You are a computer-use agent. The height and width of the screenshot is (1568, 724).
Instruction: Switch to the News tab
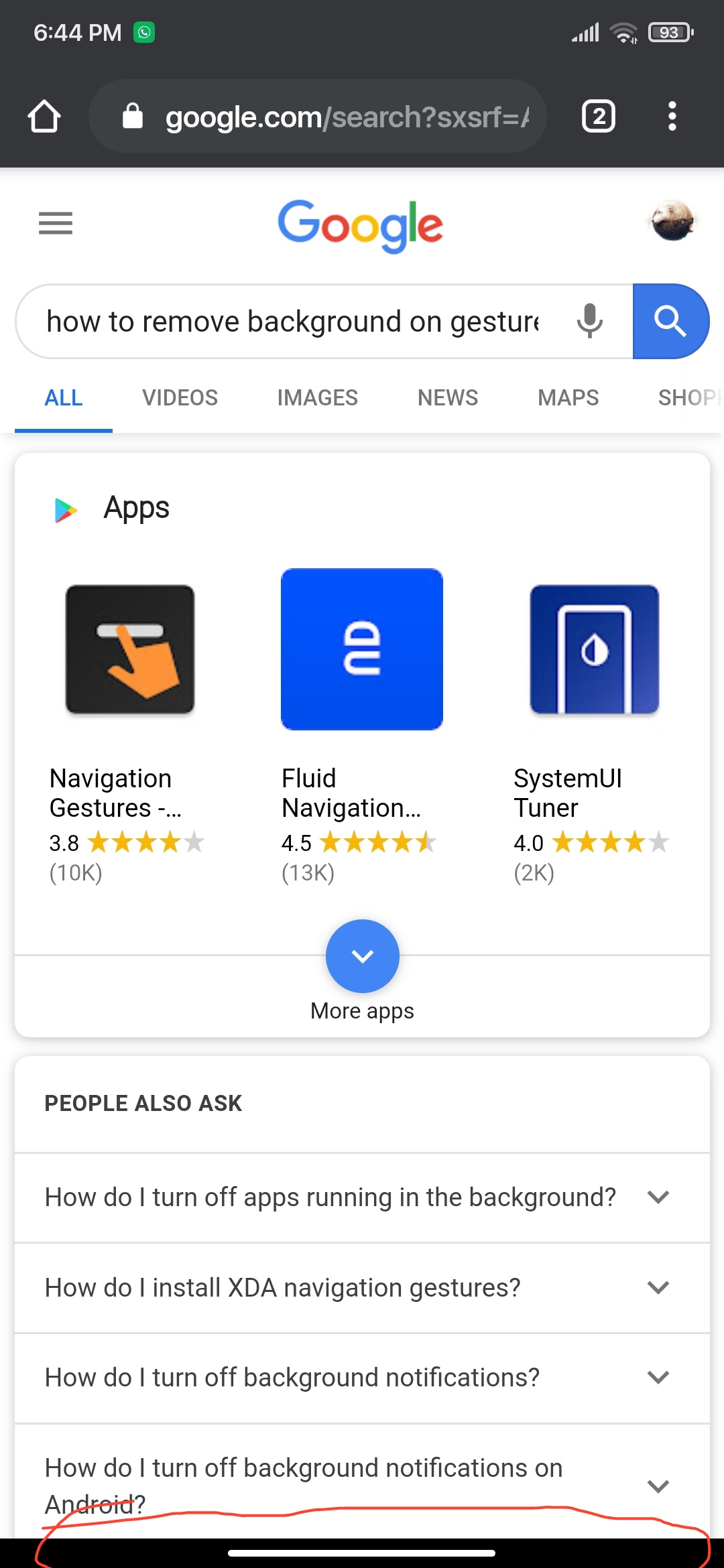pyautogui.click(x=447, y=398)
